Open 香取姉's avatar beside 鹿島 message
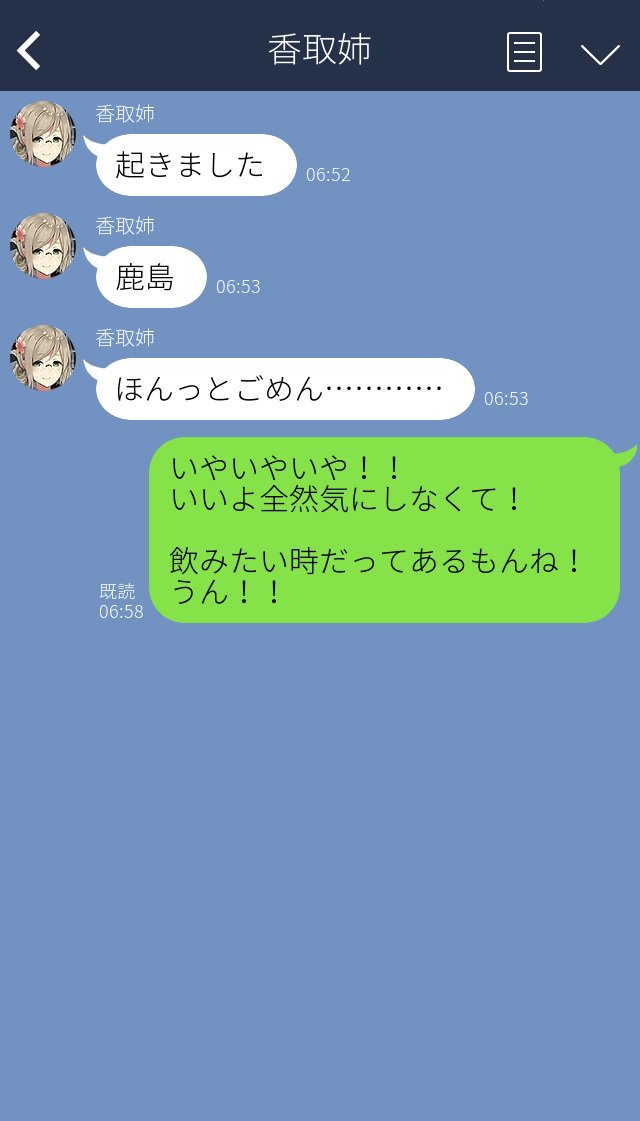The image size is (640, 1121). [x=43, y=246]
